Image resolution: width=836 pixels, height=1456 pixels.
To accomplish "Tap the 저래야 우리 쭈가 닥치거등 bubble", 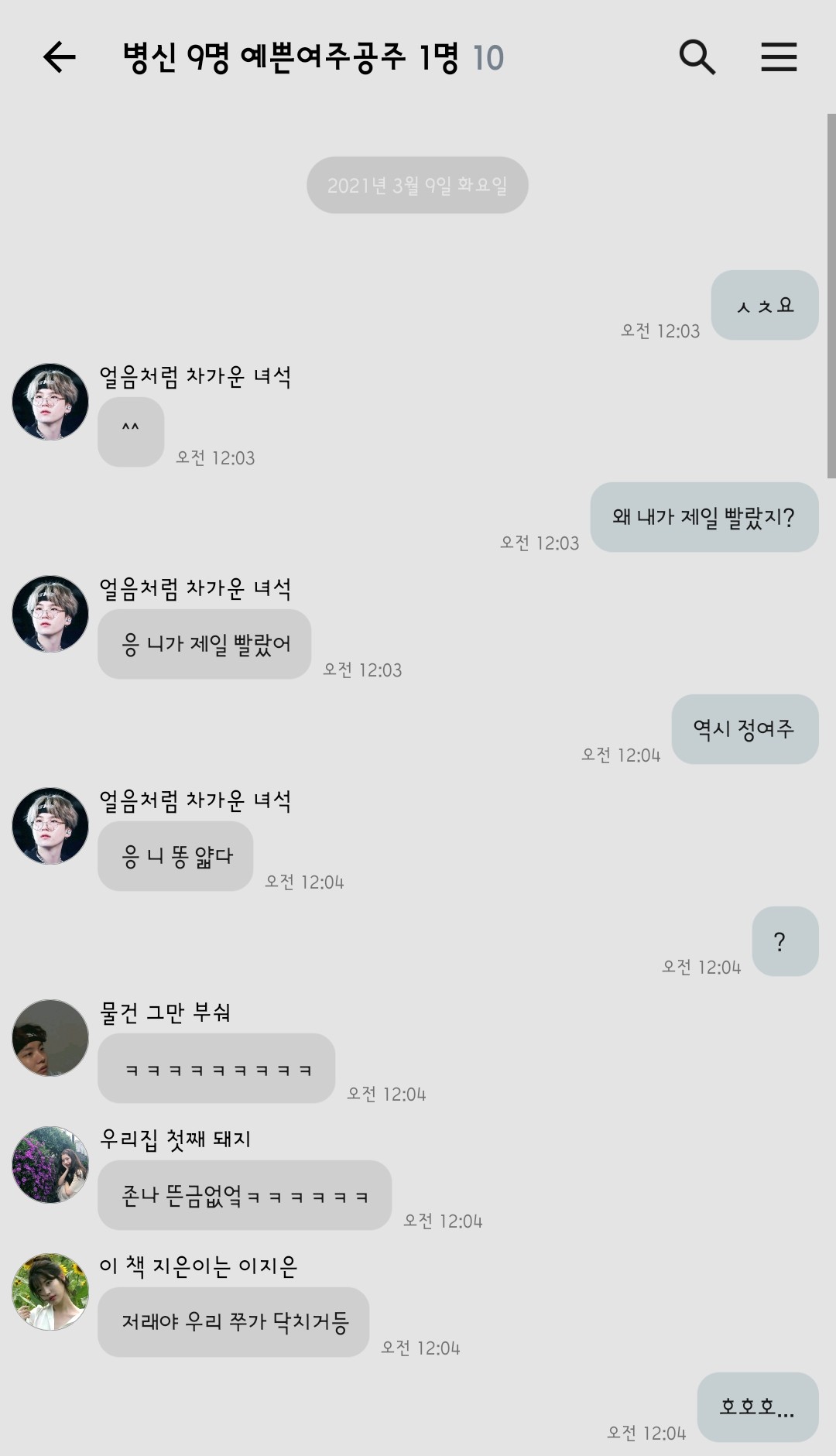I will click(x=234, y=1321).
